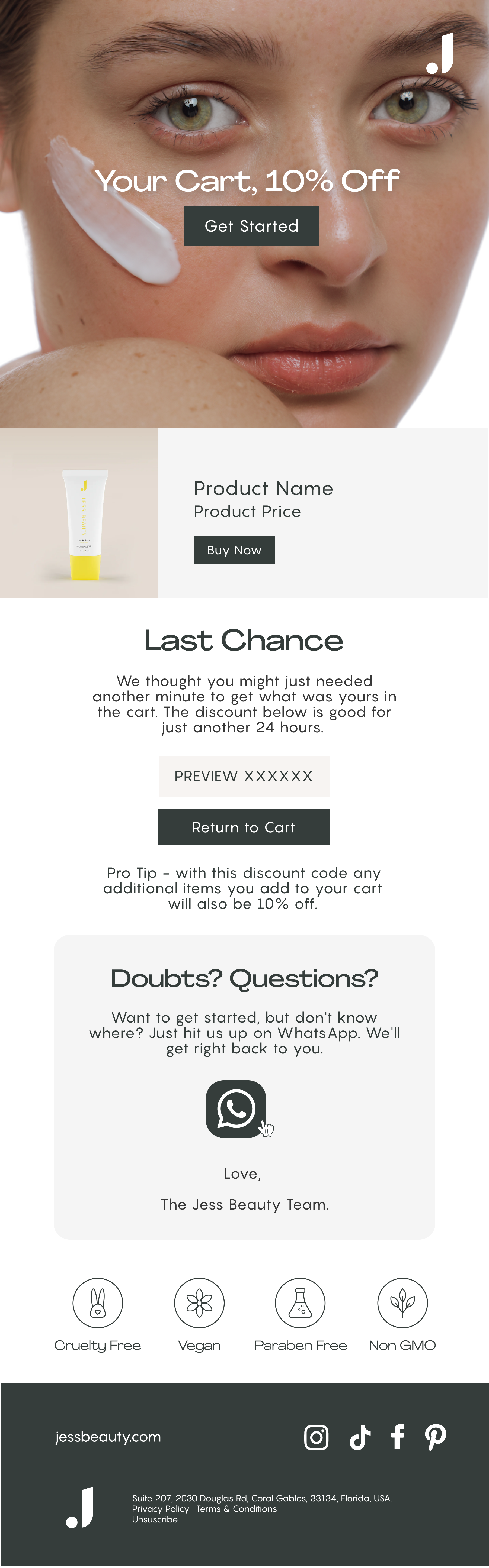Open the Facebook page icon
Screen dimensions: 489x1568
point(398,1437)
